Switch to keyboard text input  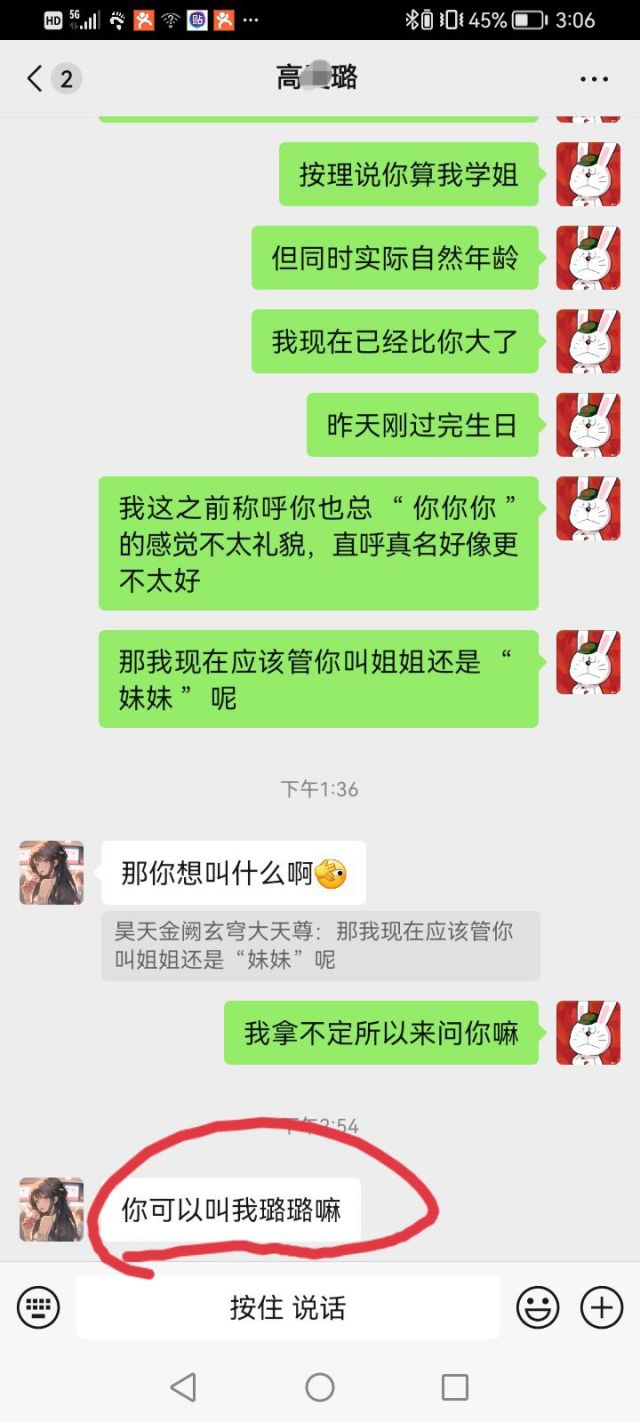[x=38, y=1307]
